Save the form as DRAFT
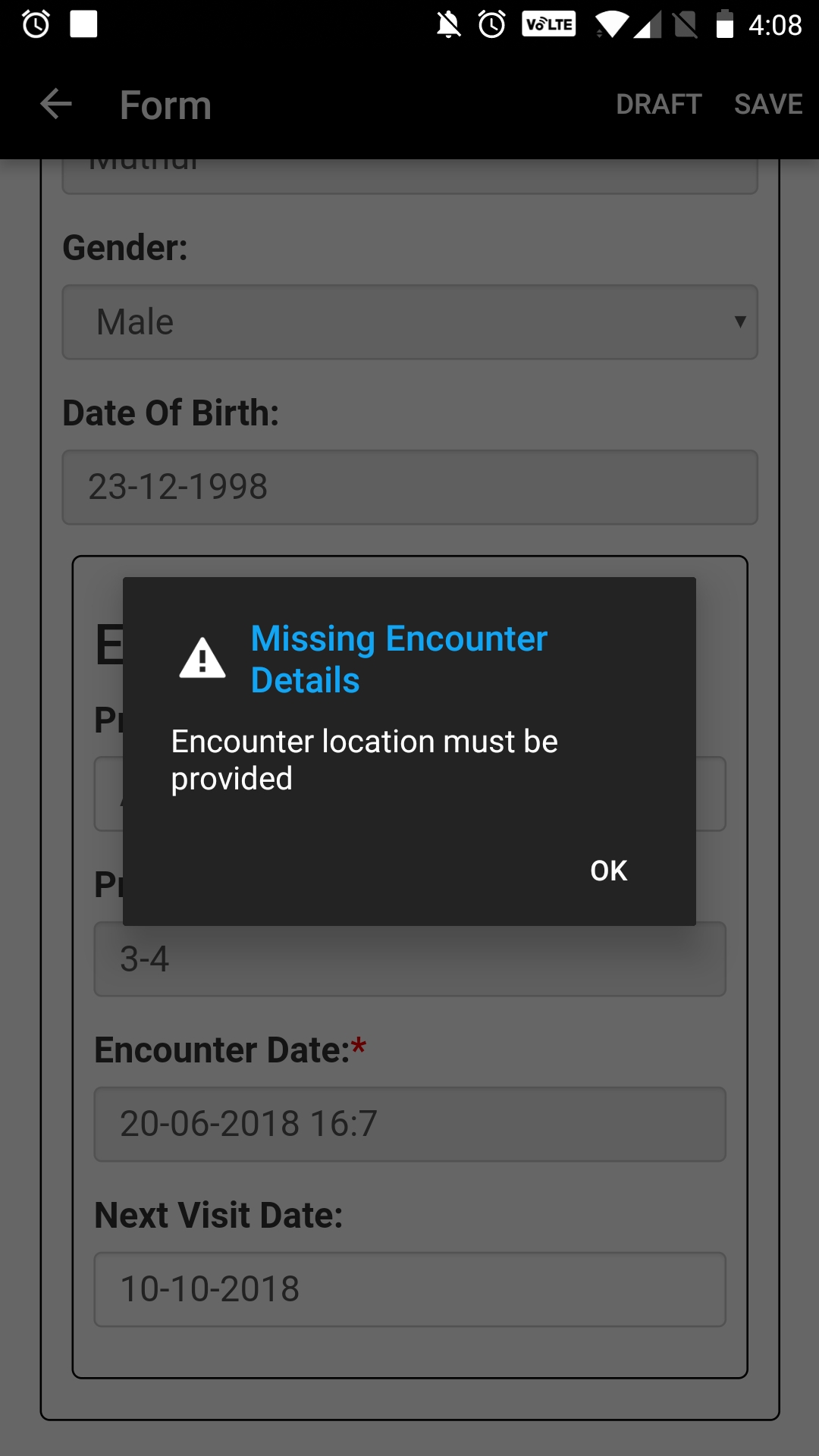Viewport: 819px width, 1456px height. [x=658, y=104]
